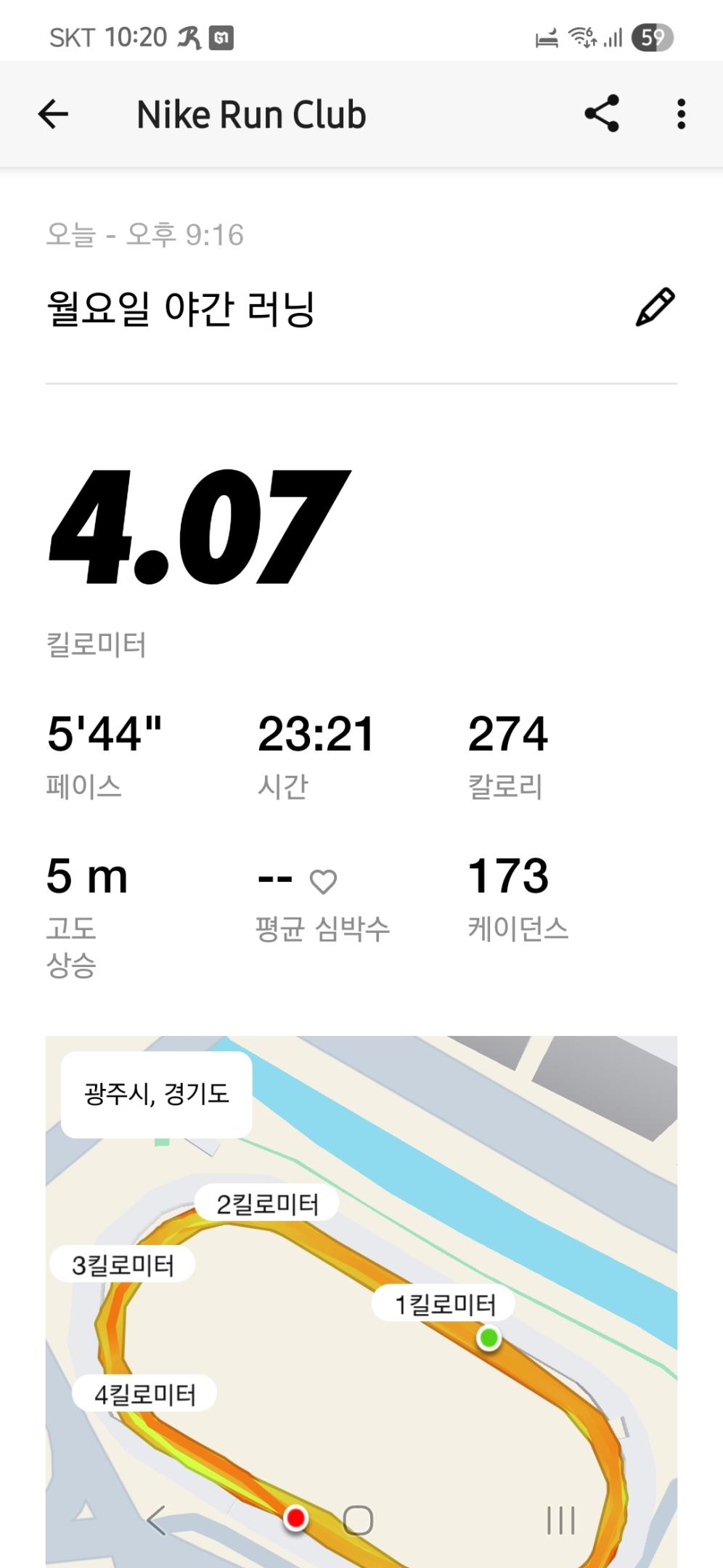The width and height of the screenshot is (723, 1568).
Task: Open the three-dot overflow menu
Action: click(681, 114)
